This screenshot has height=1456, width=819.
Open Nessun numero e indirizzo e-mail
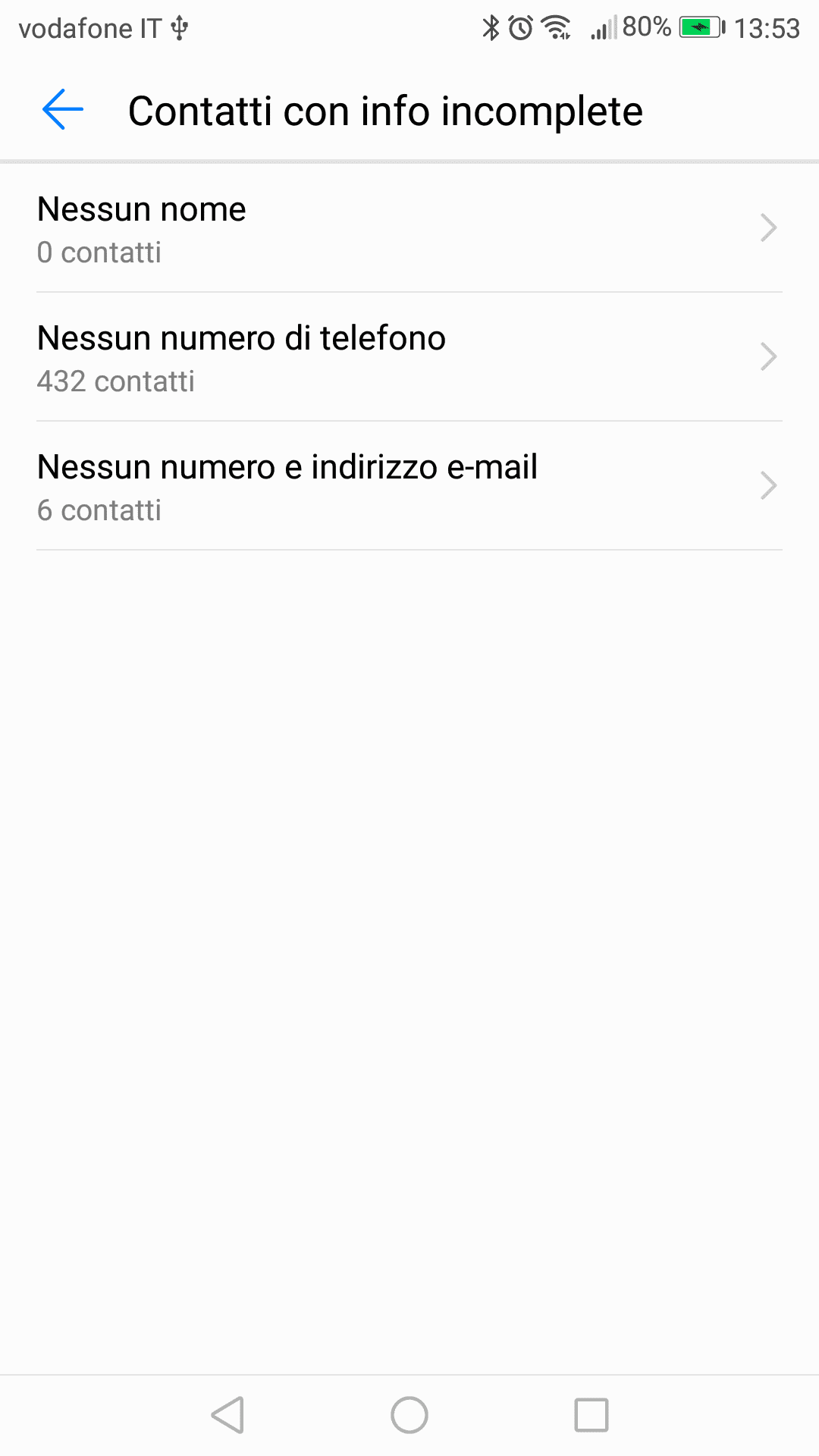point(409,486)
